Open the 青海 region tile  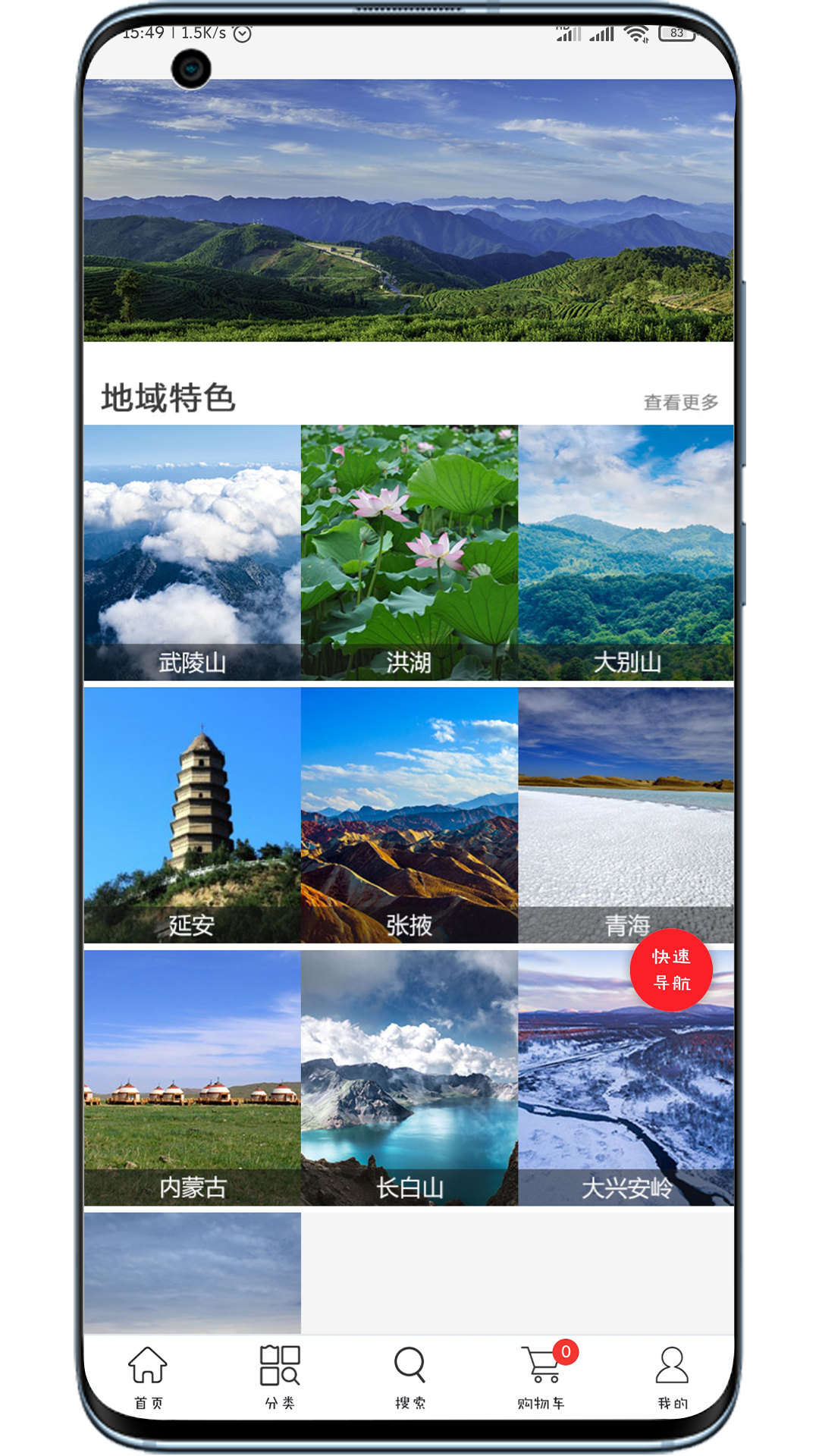pos(626,815)
